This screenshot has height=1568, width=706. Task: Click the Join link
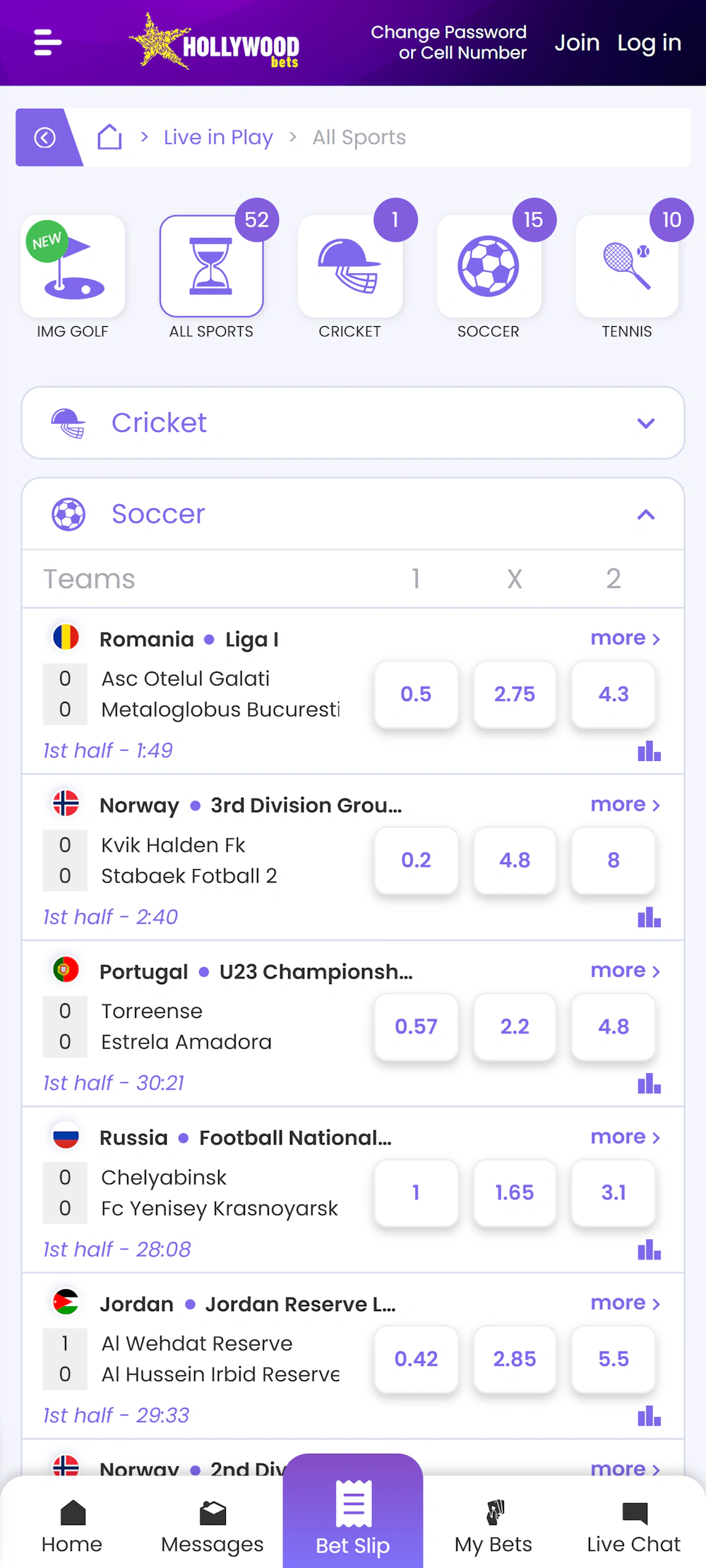pos(577,42)
